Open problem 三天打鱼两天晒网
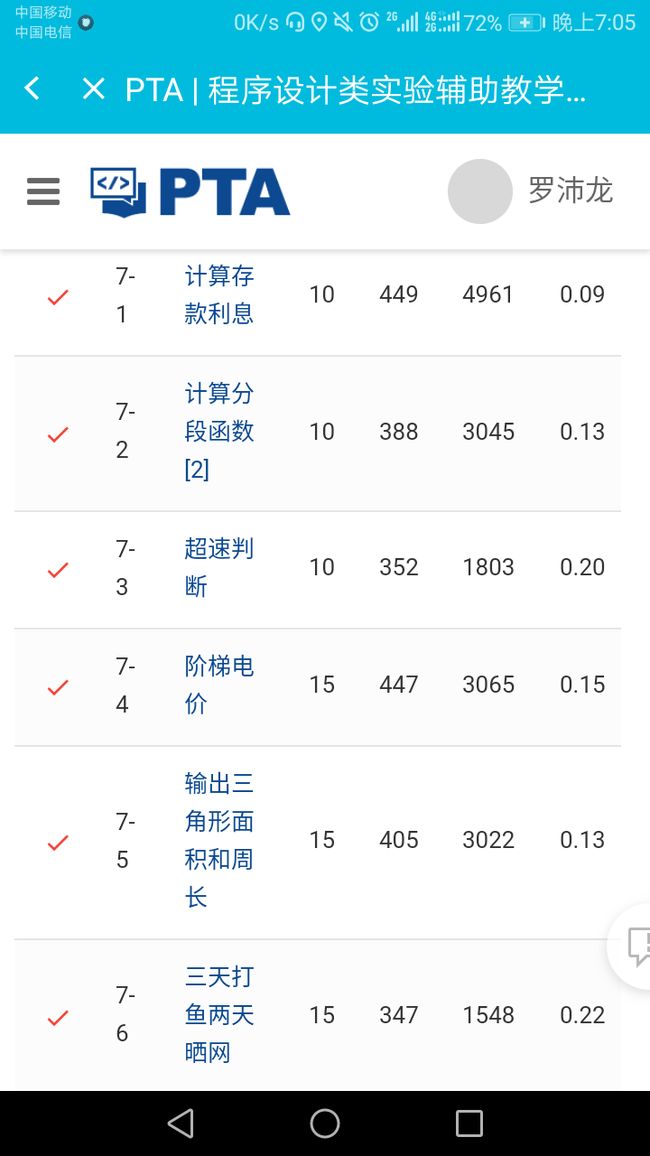 pyautogui.click(x=219, y=1014)
